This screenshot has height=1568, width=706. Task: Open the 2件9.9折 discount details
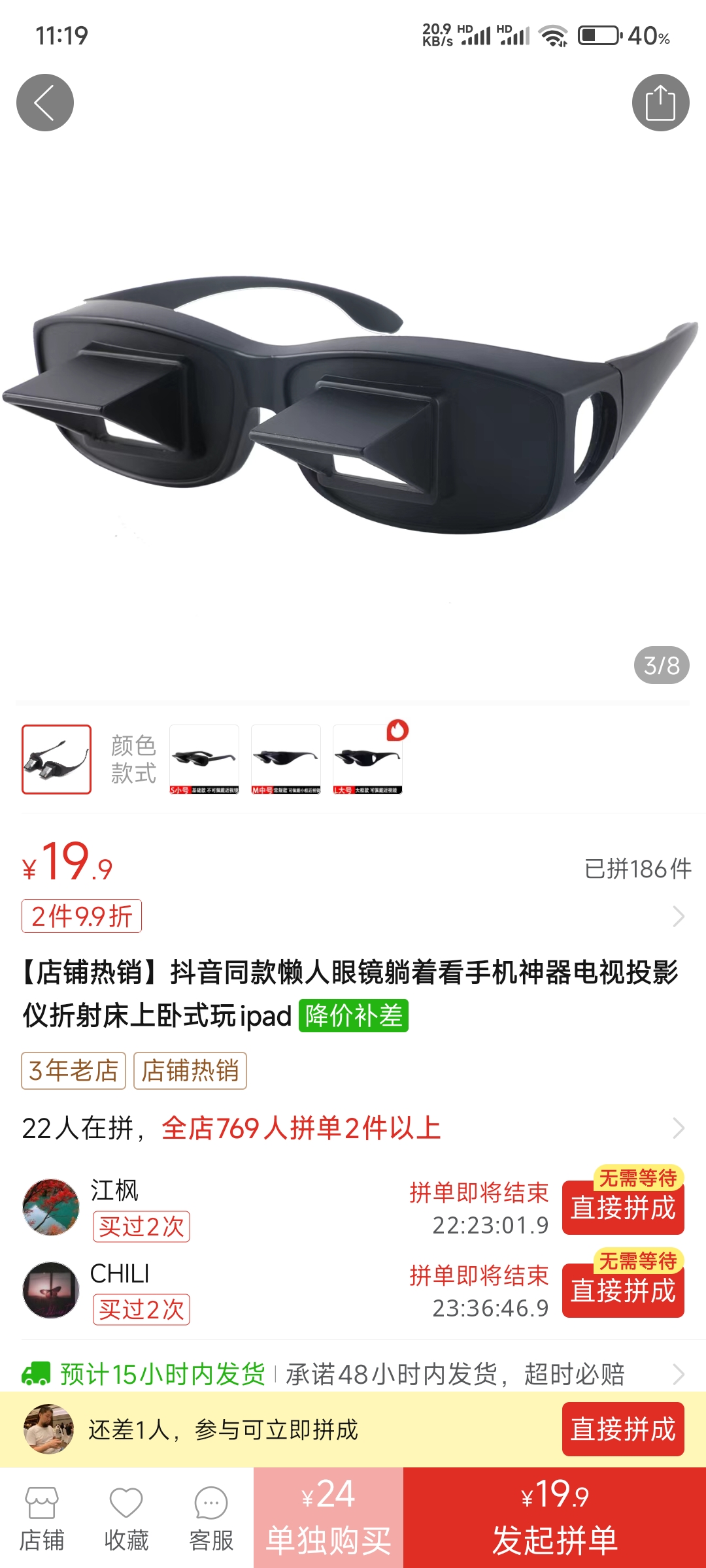82,916
